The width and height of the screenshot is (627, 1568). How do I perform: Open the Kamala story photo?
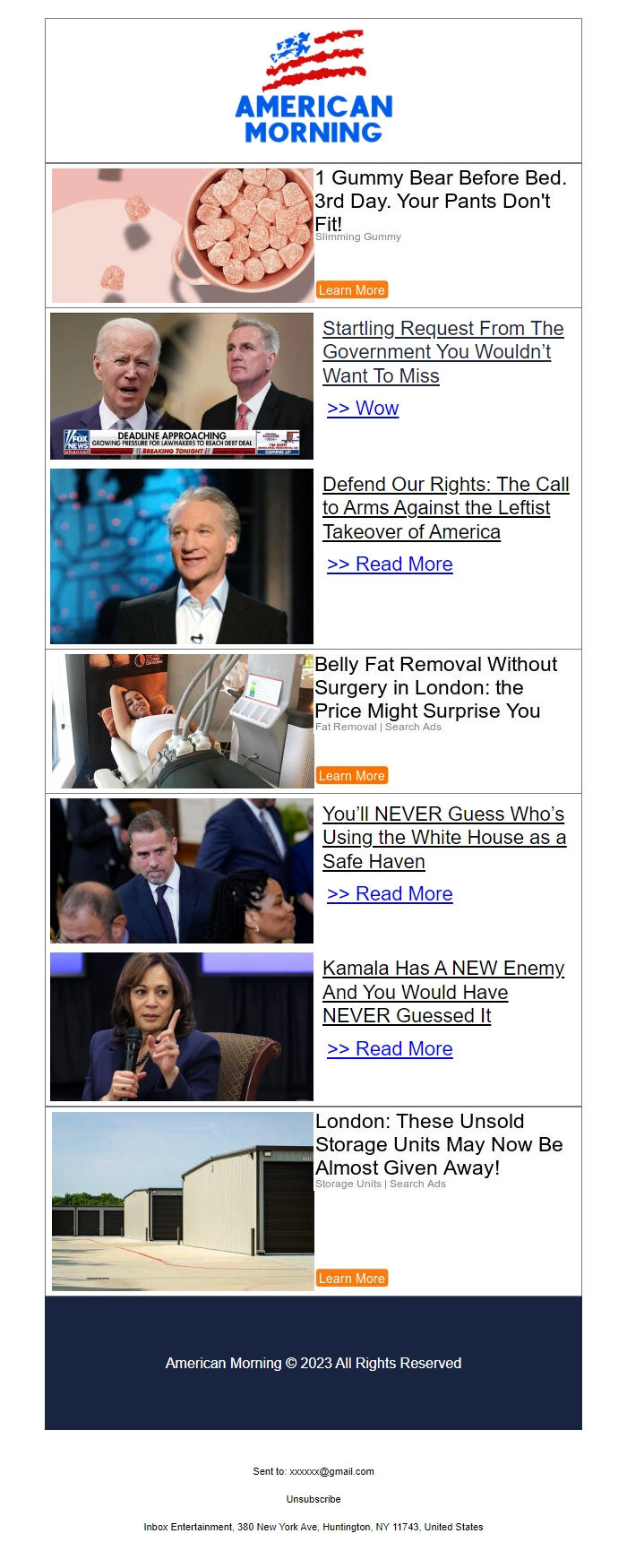[x=182, y=1027]
